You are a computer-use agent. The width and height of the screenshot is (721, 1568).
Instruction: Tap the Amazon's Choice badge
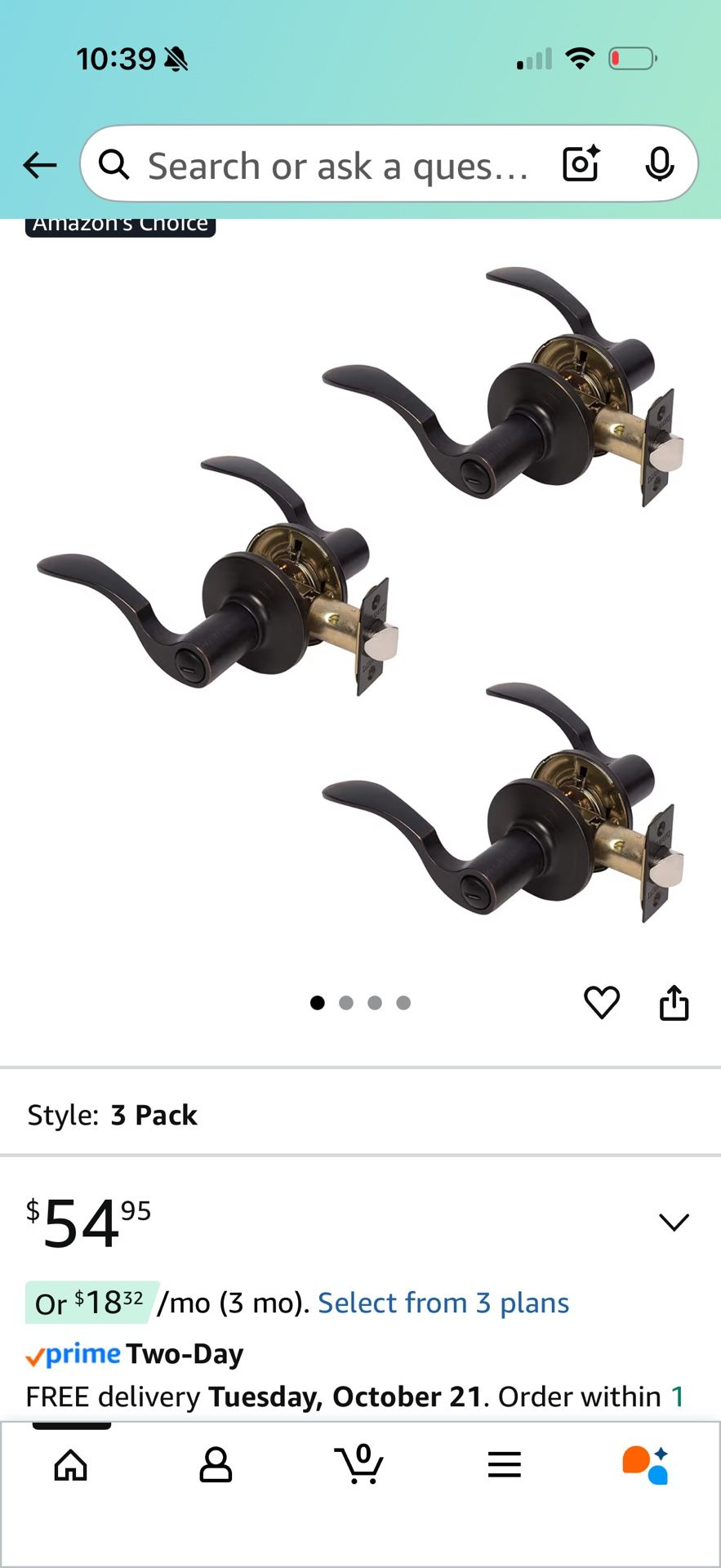coord(120,222)
